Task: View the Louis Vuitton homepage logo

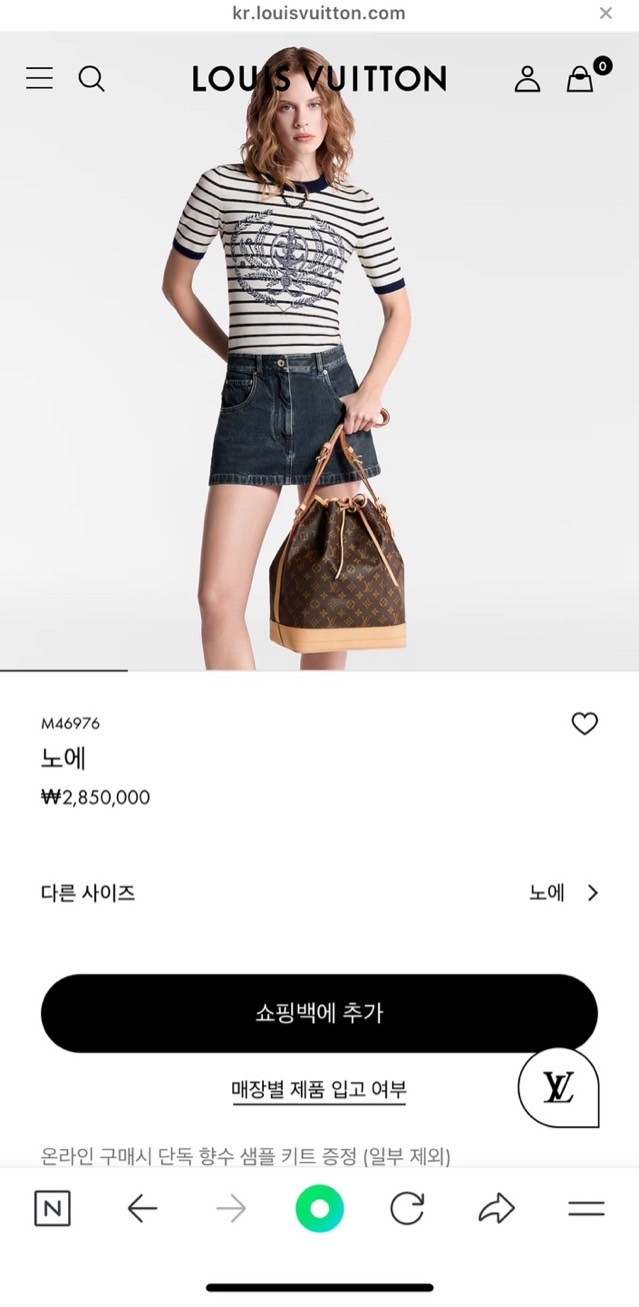Action: click(319, 78)
